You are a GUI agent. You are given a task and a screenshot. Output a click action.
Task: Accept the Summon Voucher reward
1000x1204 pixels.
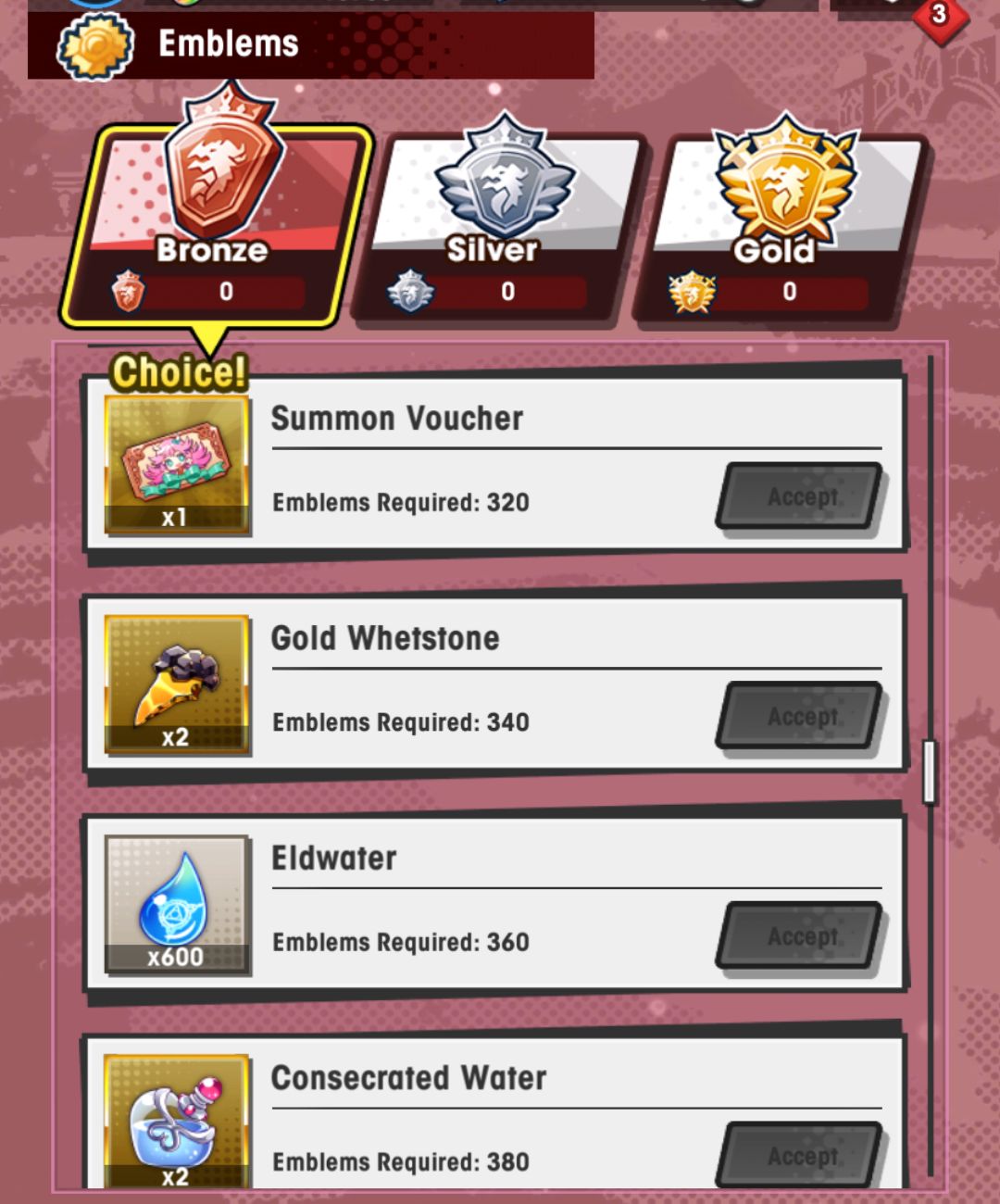pos(801,497)
